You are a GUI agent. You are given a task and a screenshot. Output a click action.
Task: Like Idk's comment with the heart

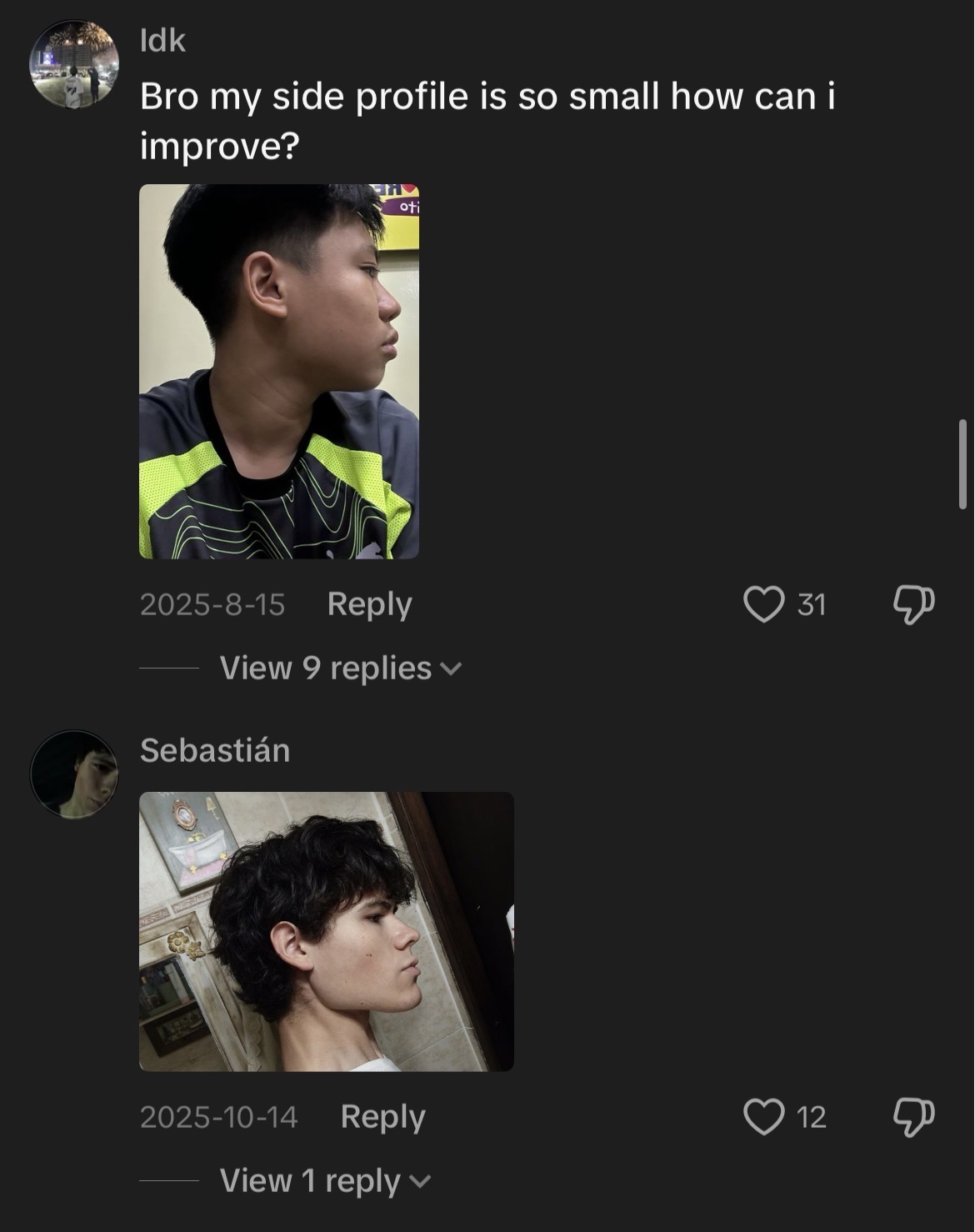point(763,604)
